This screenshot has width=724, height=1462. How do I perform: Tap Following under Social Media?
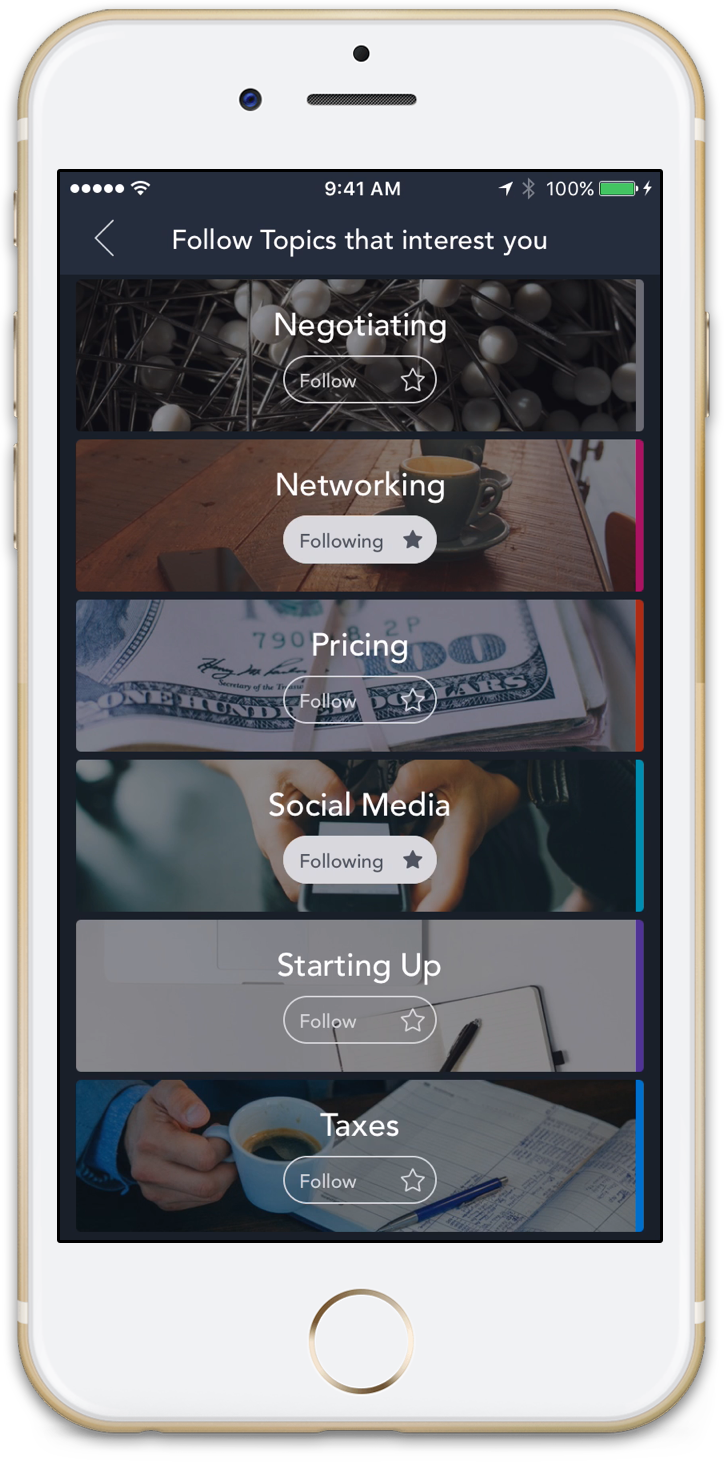tap(359, 860)
